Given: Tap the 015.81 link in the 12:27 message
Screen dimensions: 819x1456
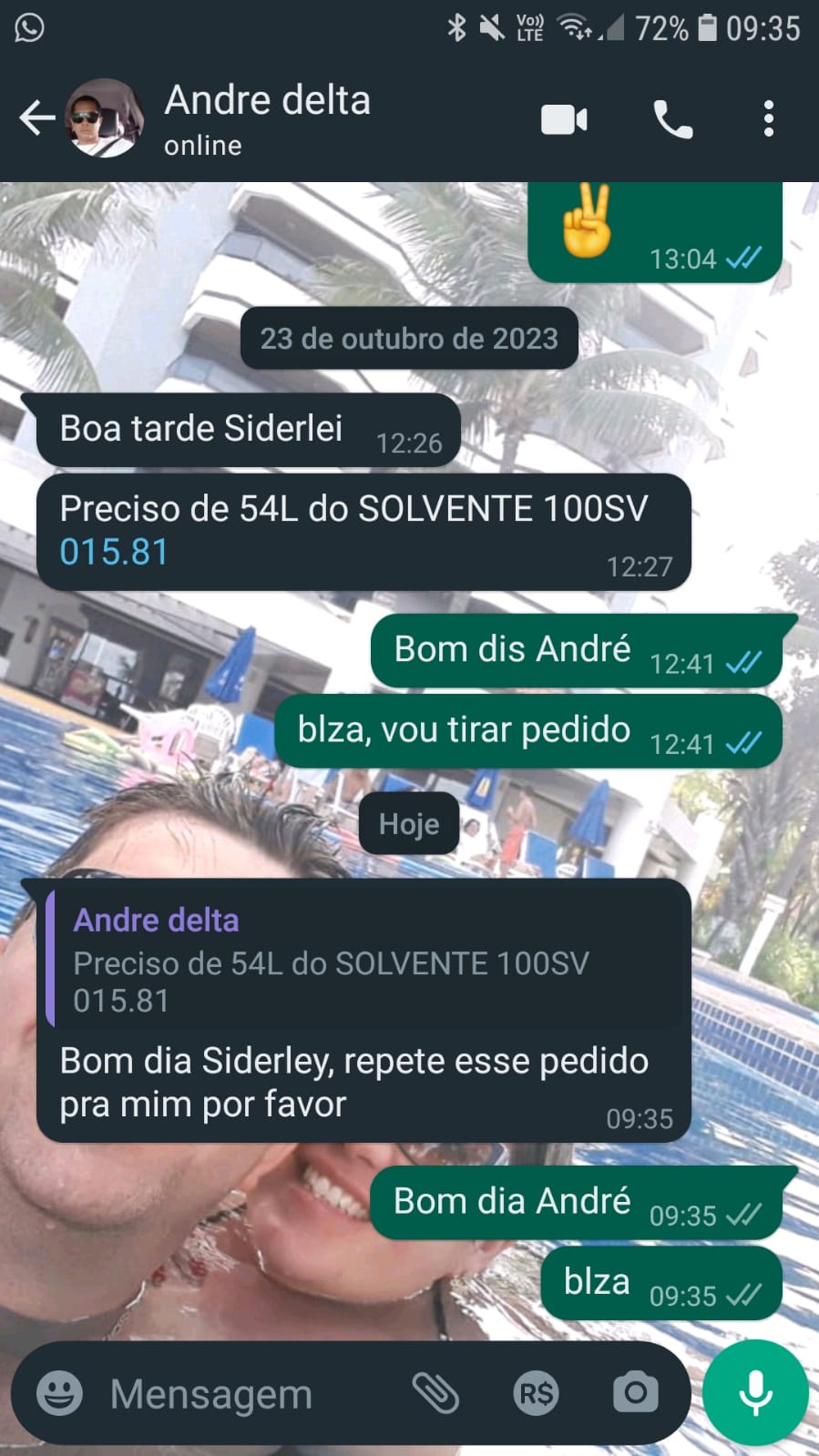Looking at the screenshot, I should tap(114, 552).
